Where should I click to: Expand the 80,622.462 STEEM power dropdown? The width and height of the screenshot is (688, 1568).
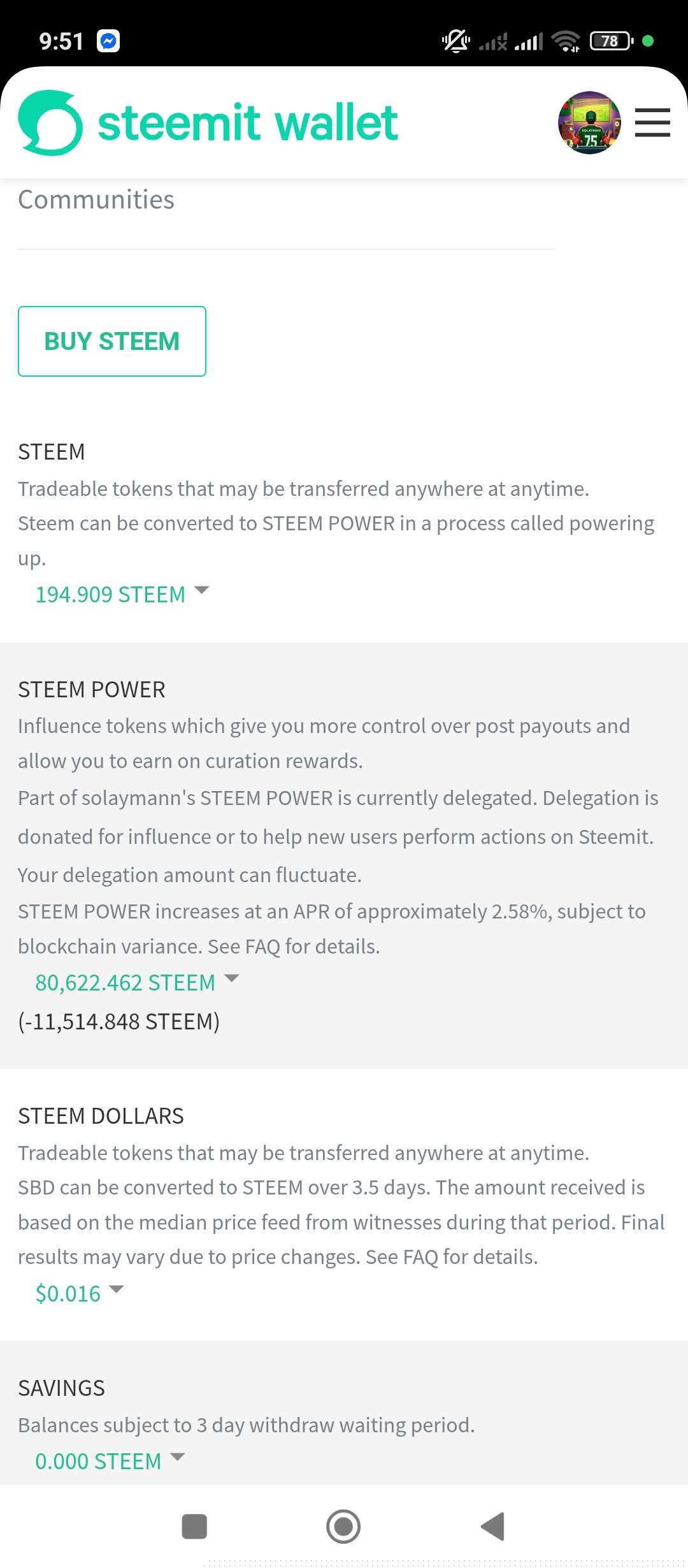(x=137, y=982)
